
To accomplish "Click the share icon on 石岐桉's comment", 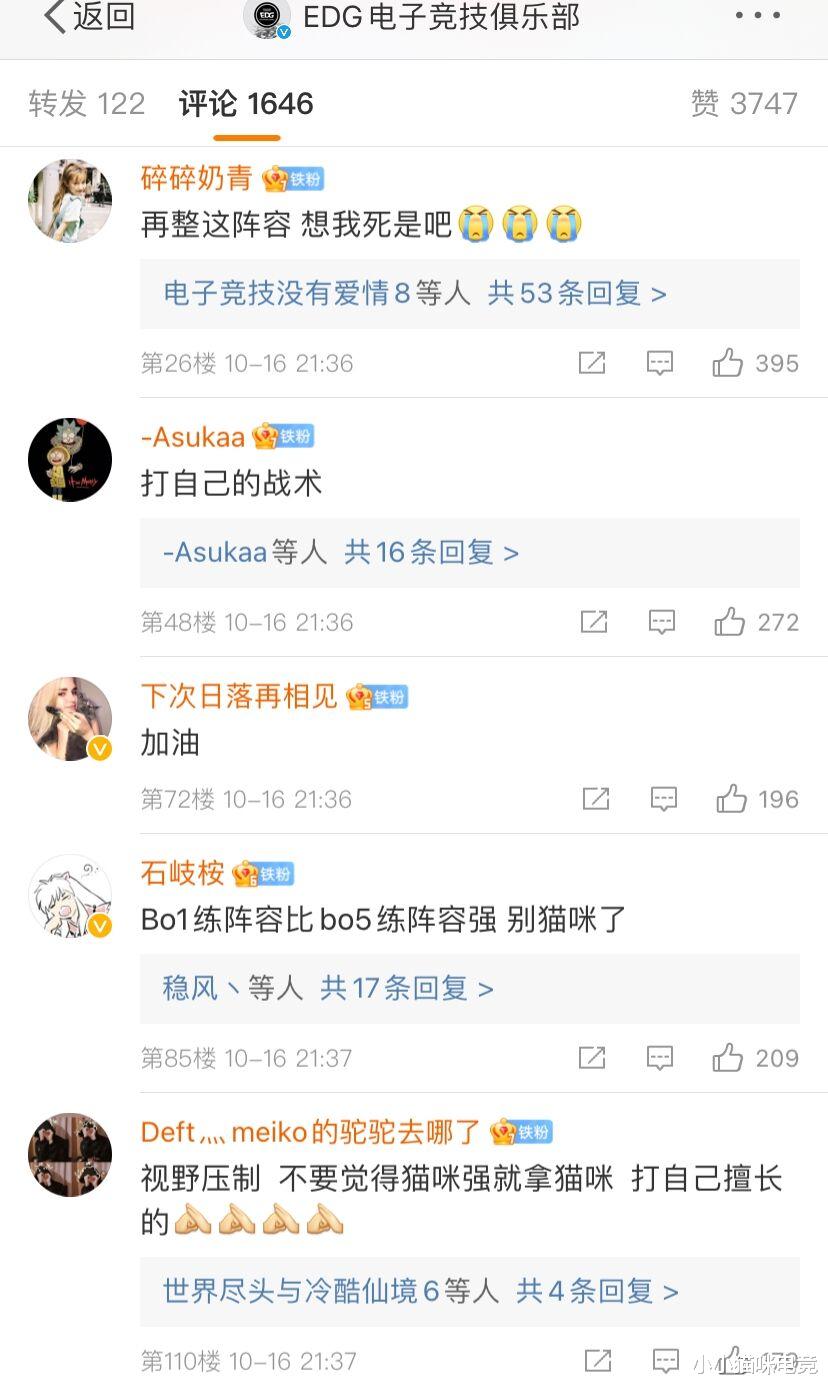I will click(592, 1058).
